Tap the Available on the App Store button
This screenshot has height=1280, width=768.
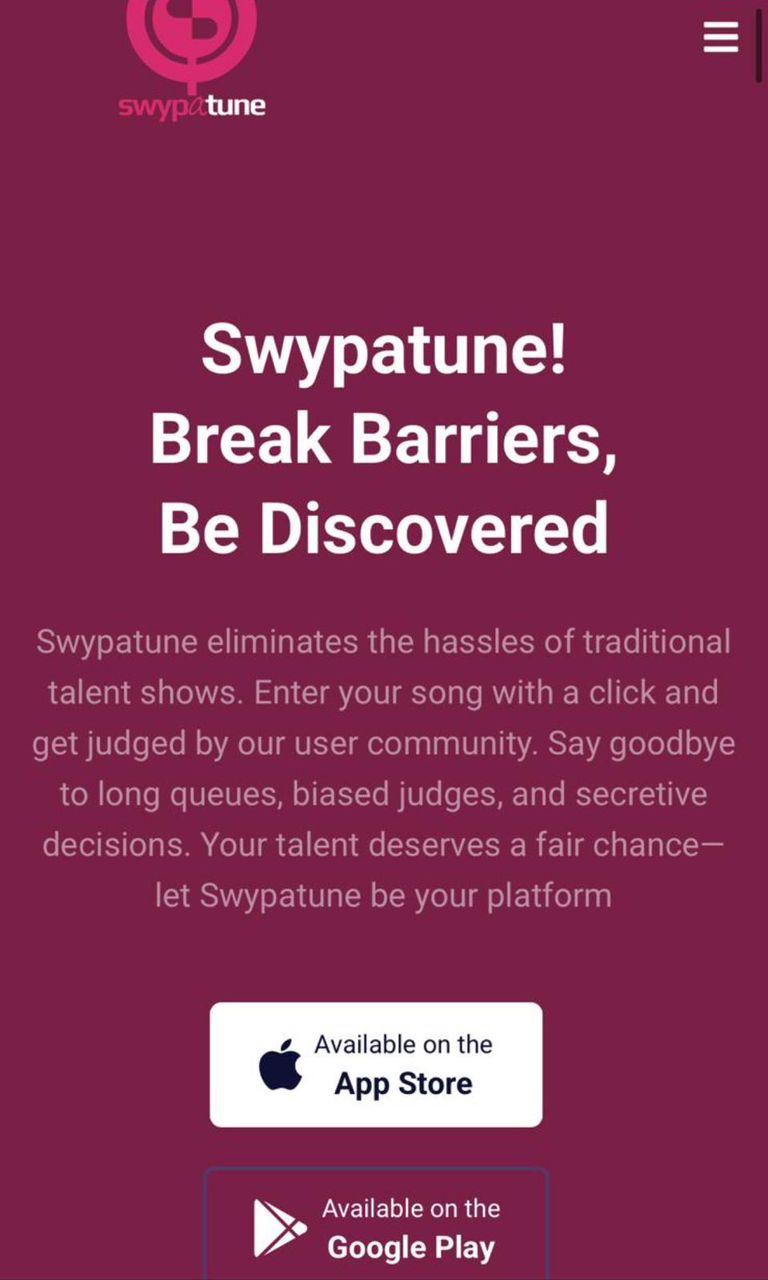click(376, 1064)
